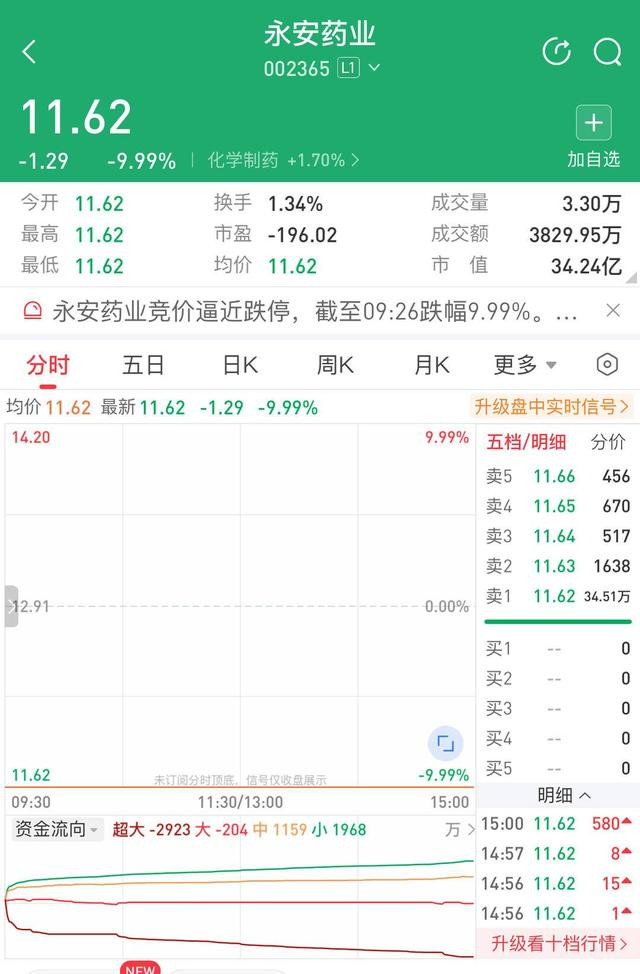
Task: Expand chart to fullscreen
Action: tap(446, 743)
